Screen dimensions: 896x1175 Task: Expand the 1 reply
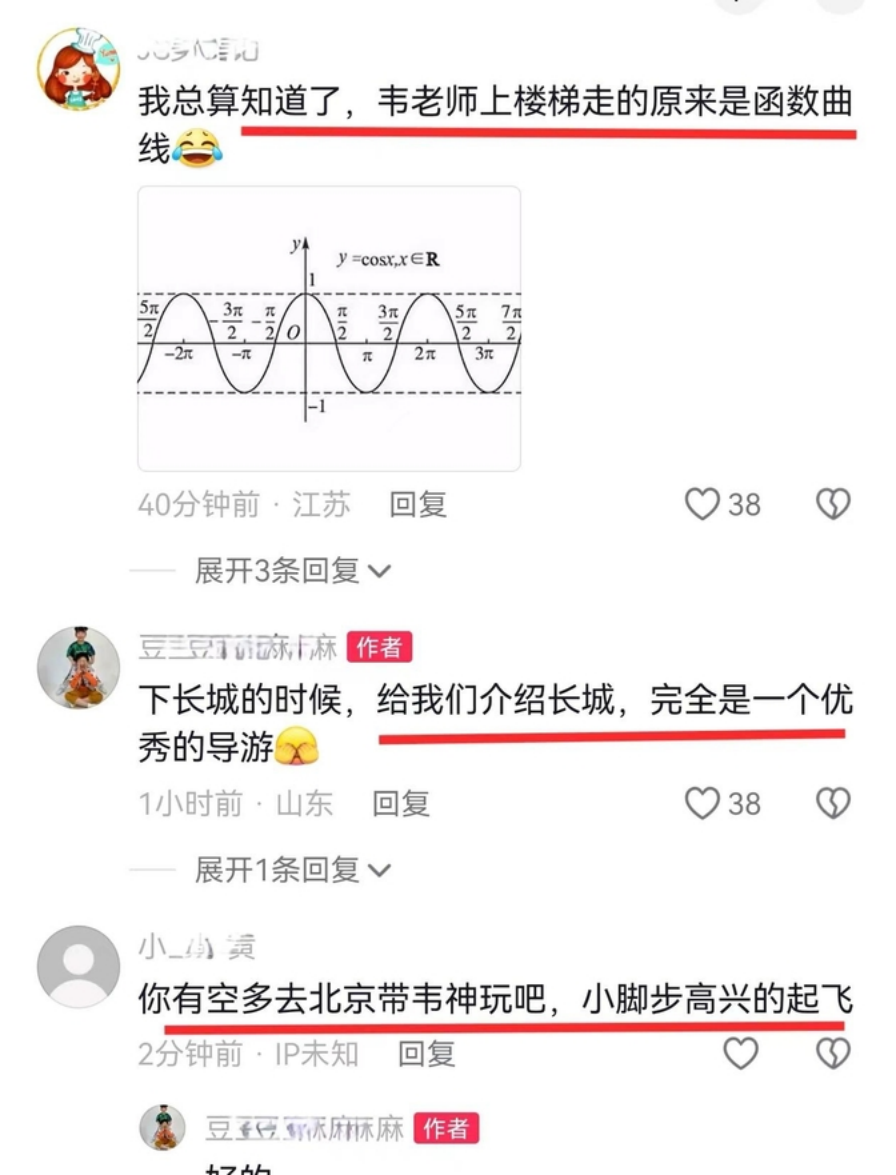tap(292, 870)
